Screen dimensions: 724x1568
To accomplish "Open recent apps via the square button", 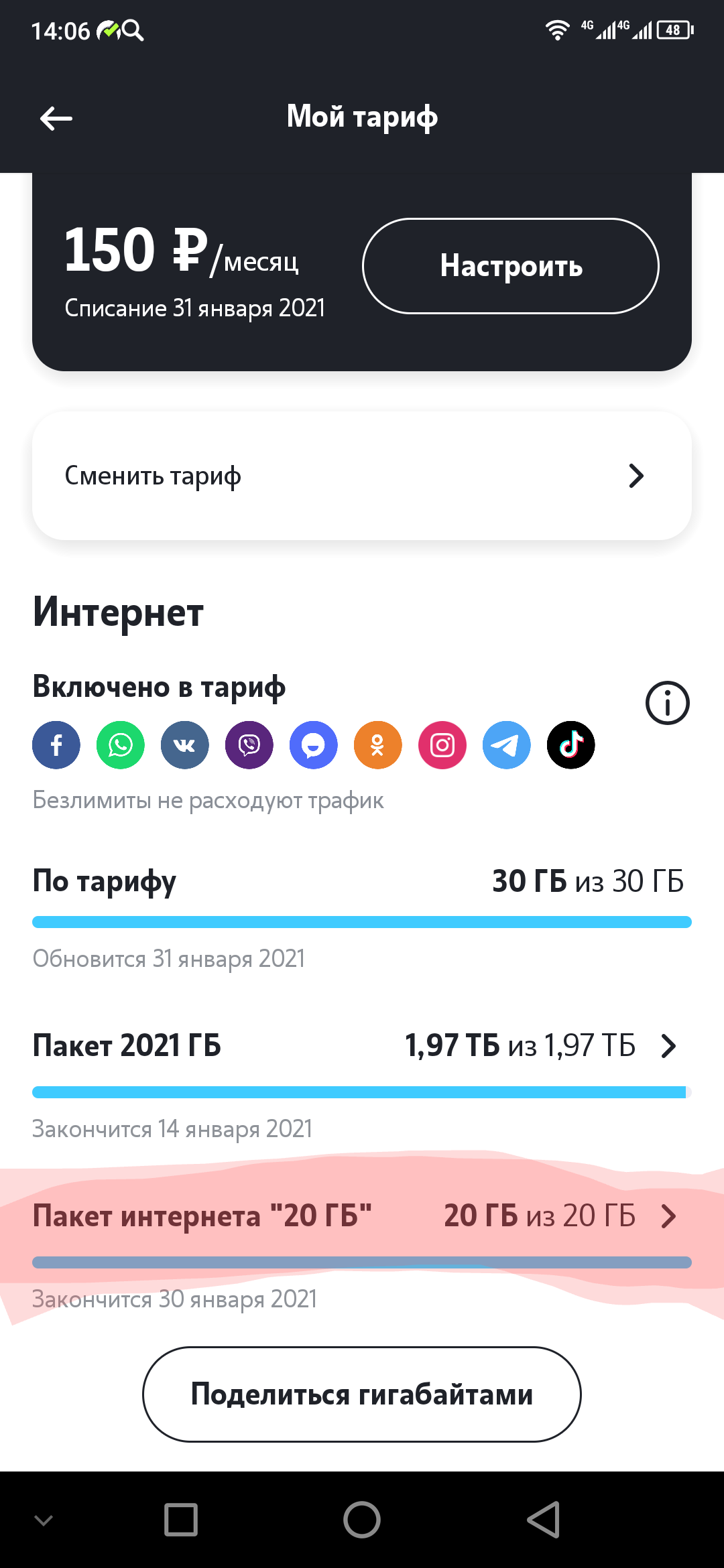I will (x=181, y=1520).
